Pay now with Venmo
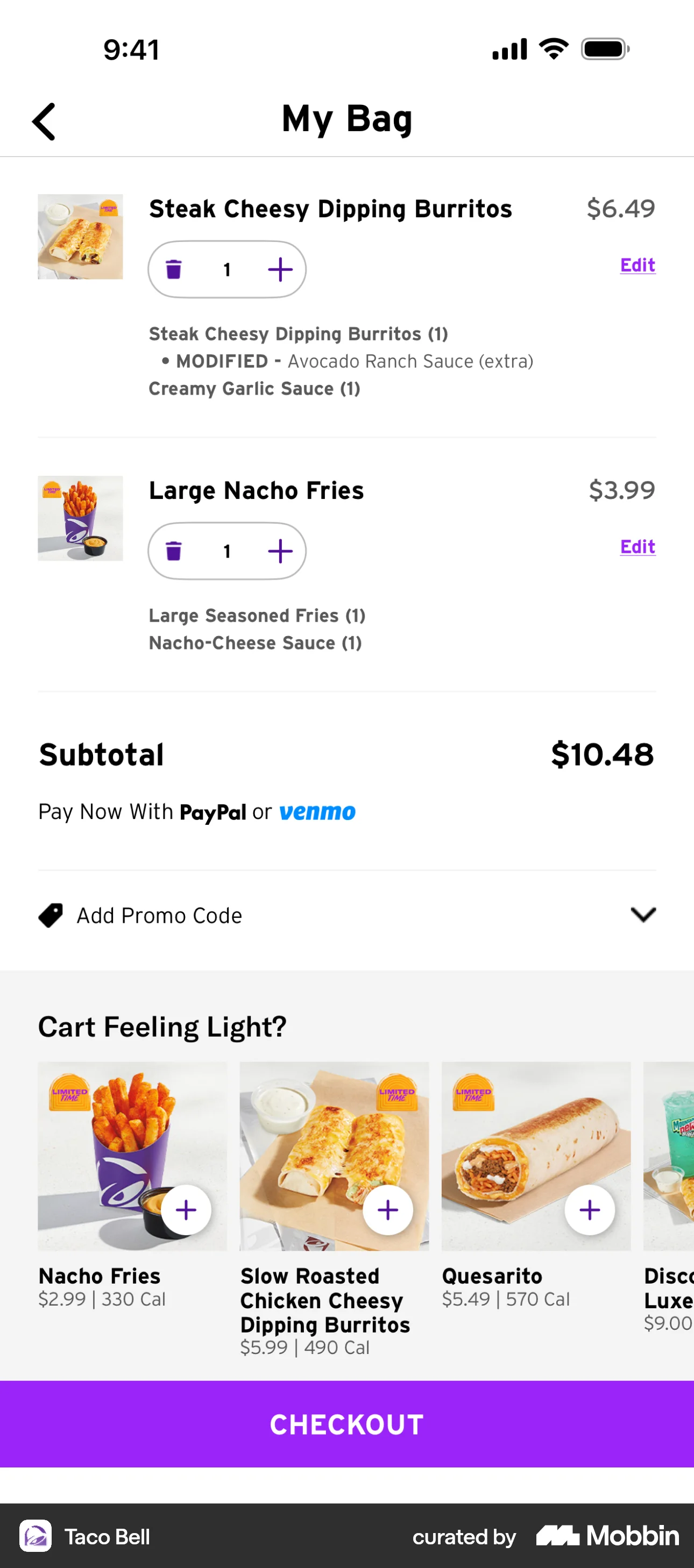Viewport: 694px width, 1568px height. [316, 812]
